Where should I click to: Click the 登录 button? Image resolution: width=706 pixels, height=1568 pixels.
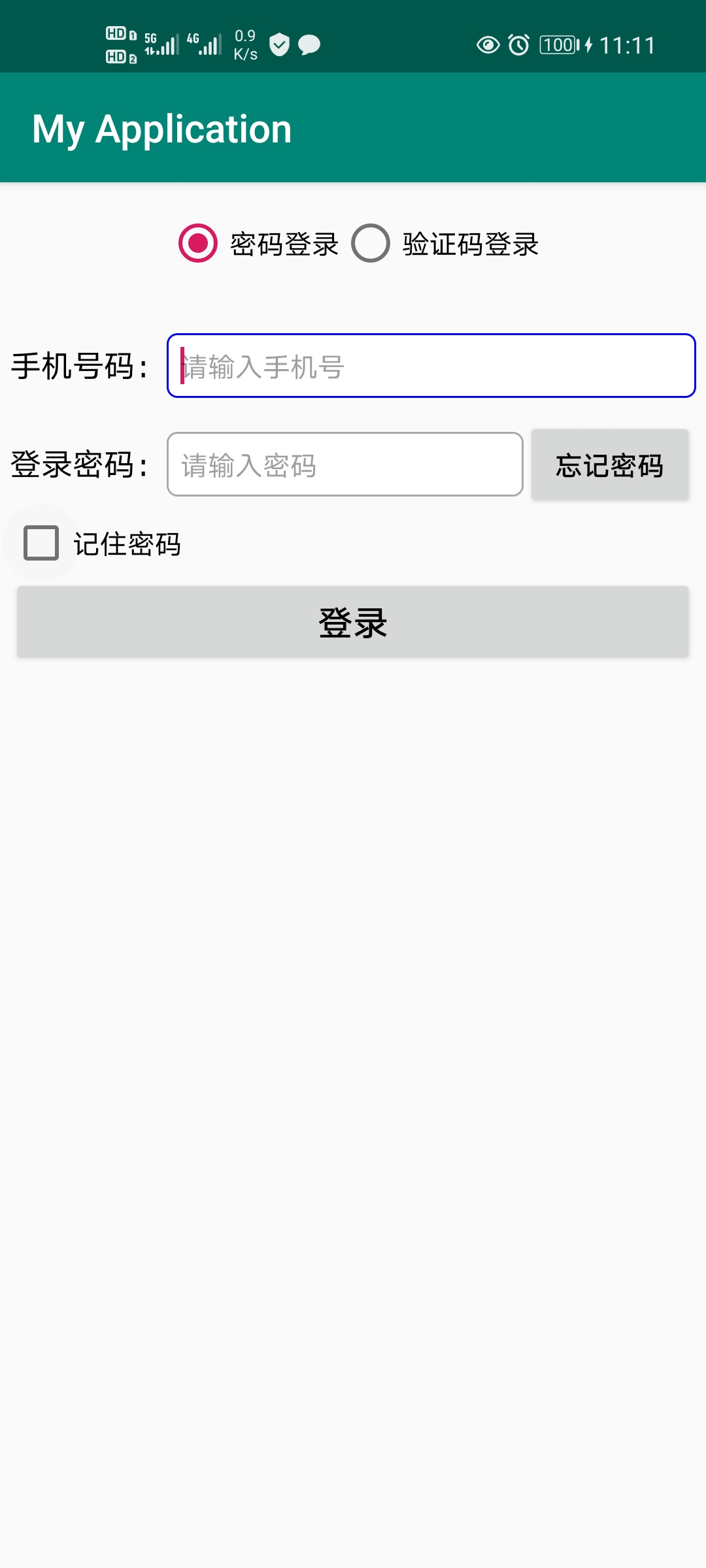coord(353,623)
